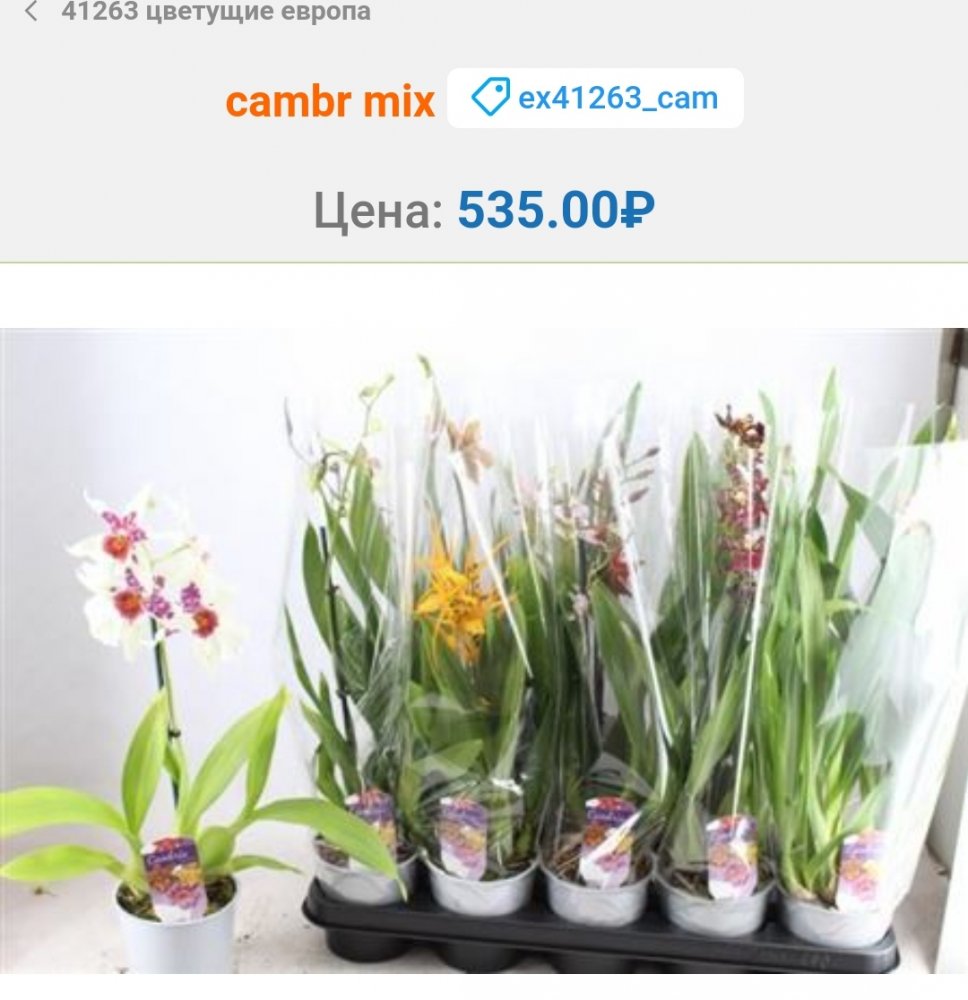The width and height of the screenshot is (968, 1000).
Task: Open the cambr mix orchid photo
Action: pyautogui.click(x=484, y=650)
